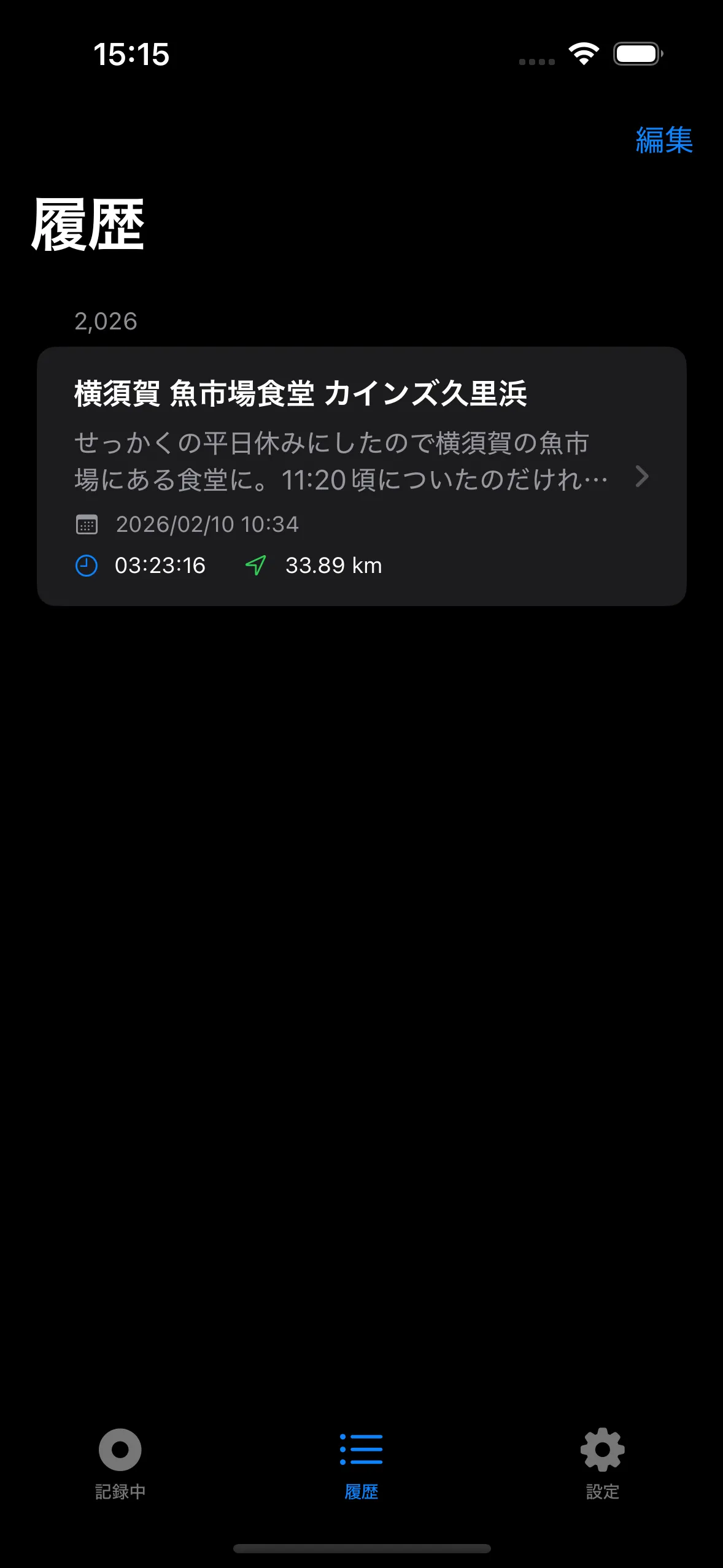Tap the green navigation arrow beside 33.89 km
This screenshot has height=1568, width=723.
pyautogui.click(x=256, y=566)
